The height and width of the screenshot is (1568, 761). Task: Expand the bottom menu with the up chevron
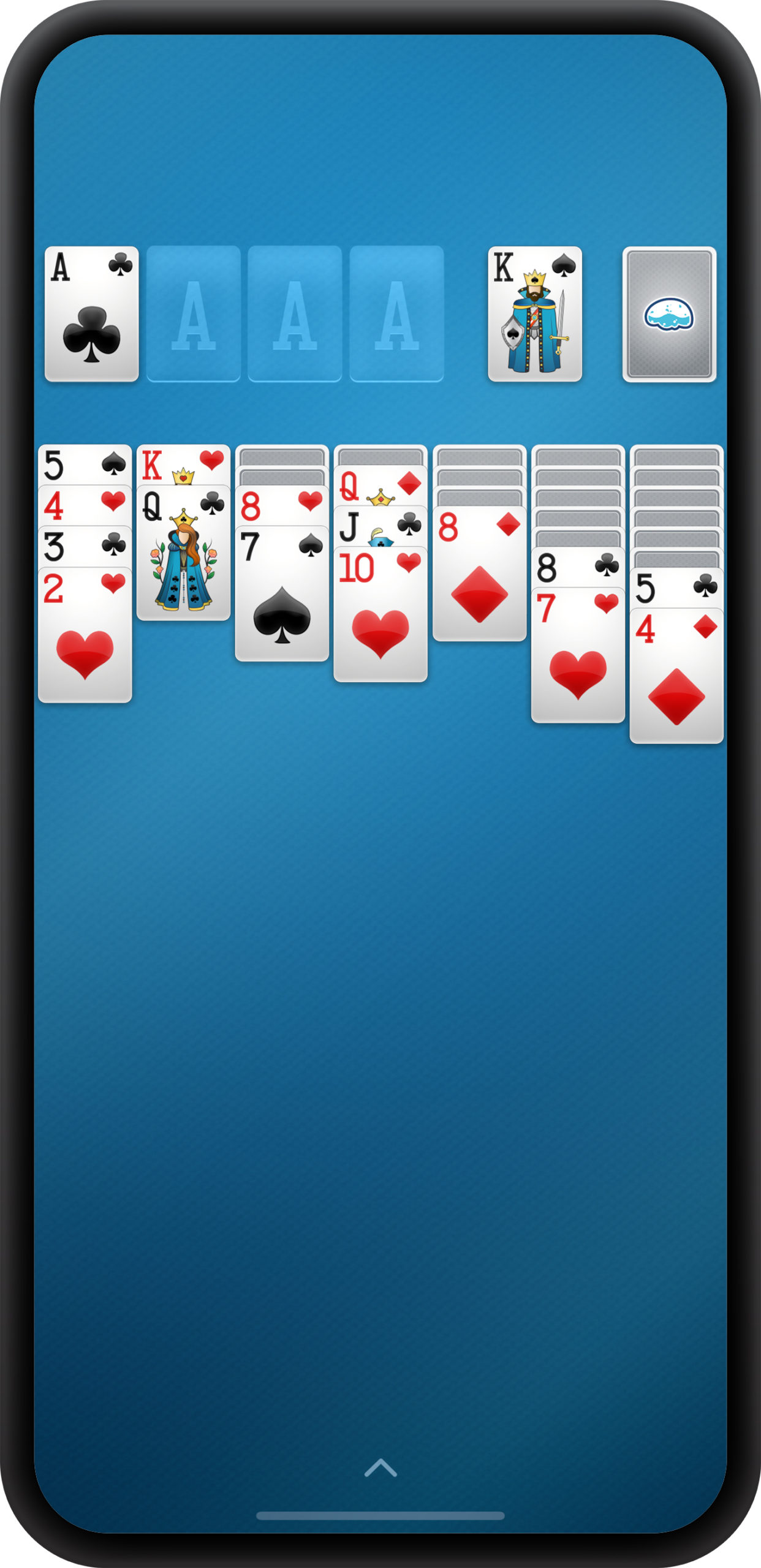[x=380, y=1468]
